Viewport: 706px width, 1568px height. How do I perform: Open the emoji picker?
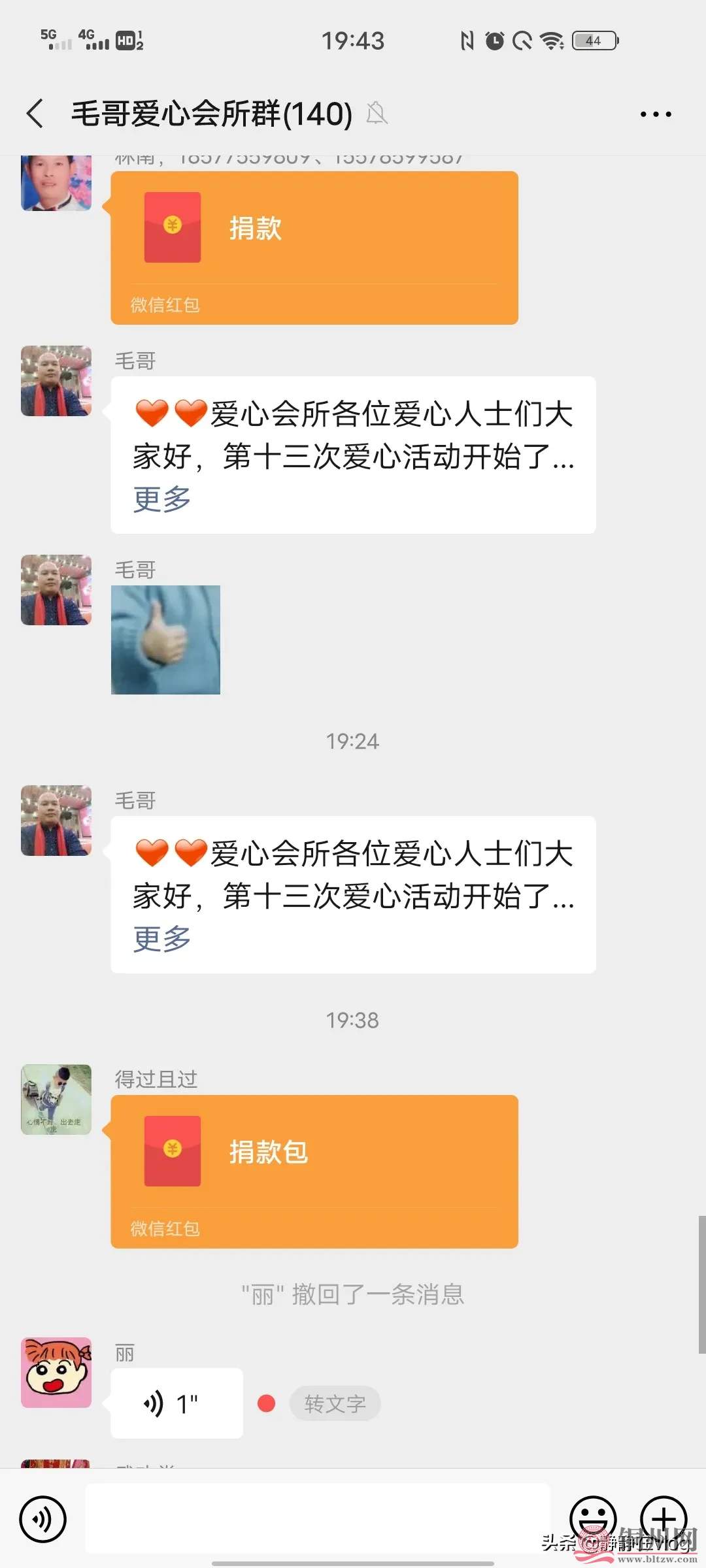click(x=592, y=1518)
